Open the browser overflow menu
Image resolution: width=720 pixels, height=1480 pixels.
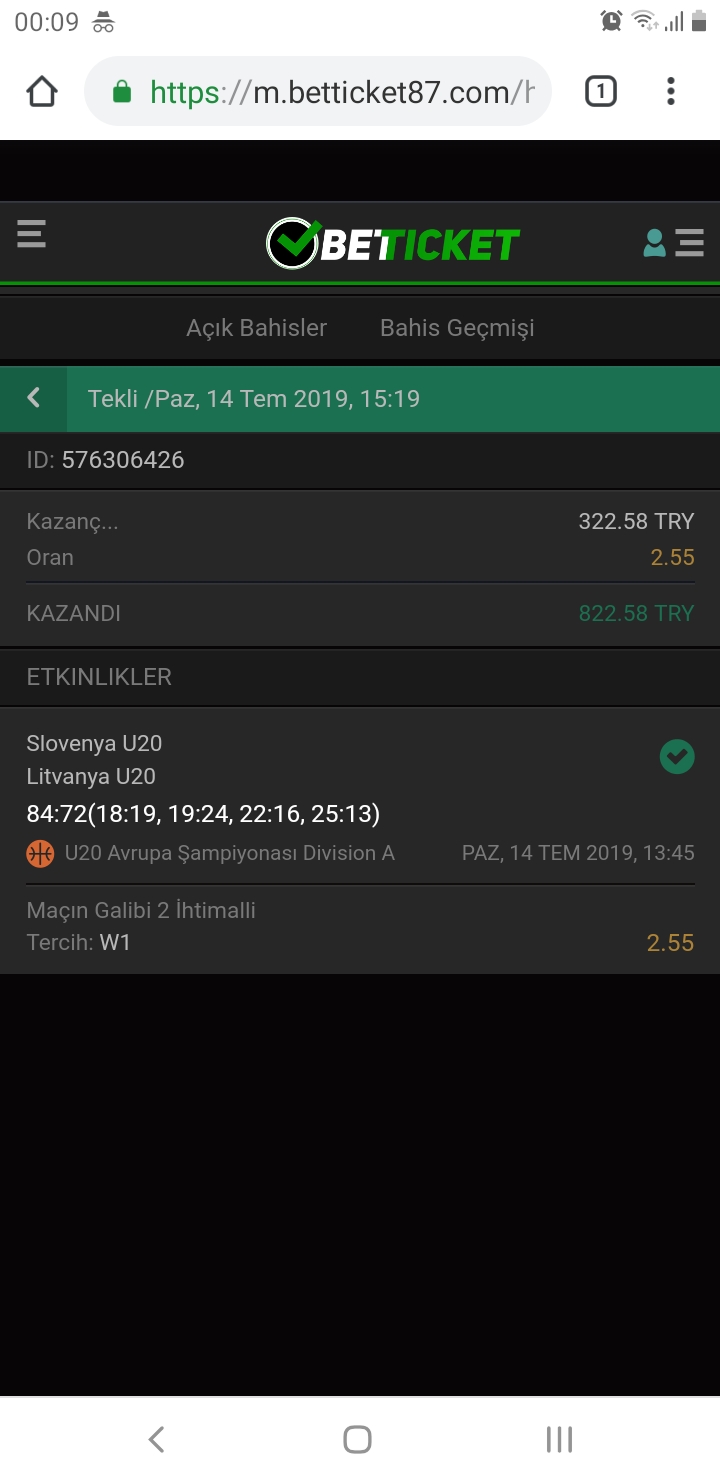[670, 92]
